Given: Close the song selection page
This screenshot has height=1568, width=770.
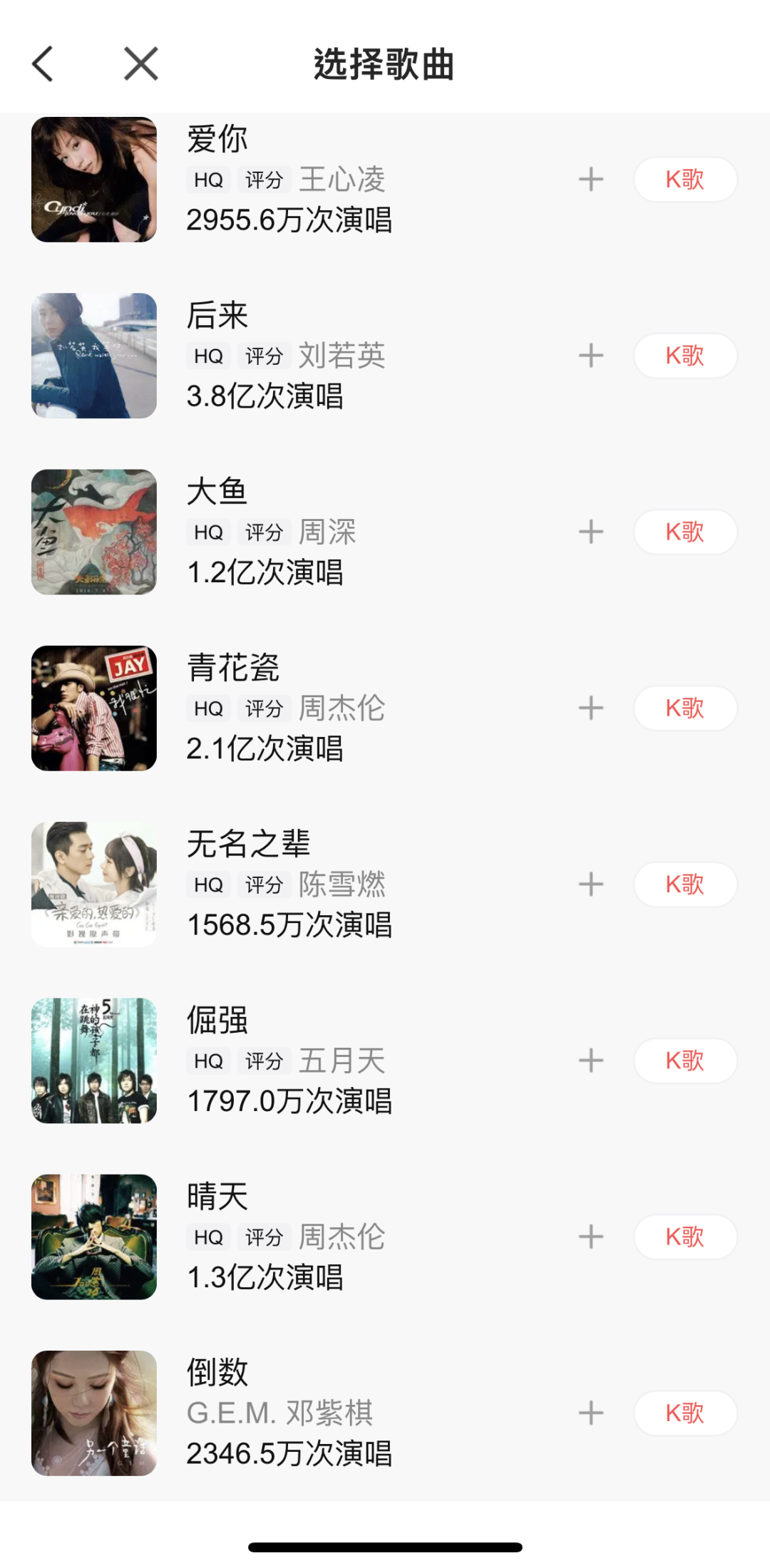Looking at the screenshot, I should (x=141, y=64).
